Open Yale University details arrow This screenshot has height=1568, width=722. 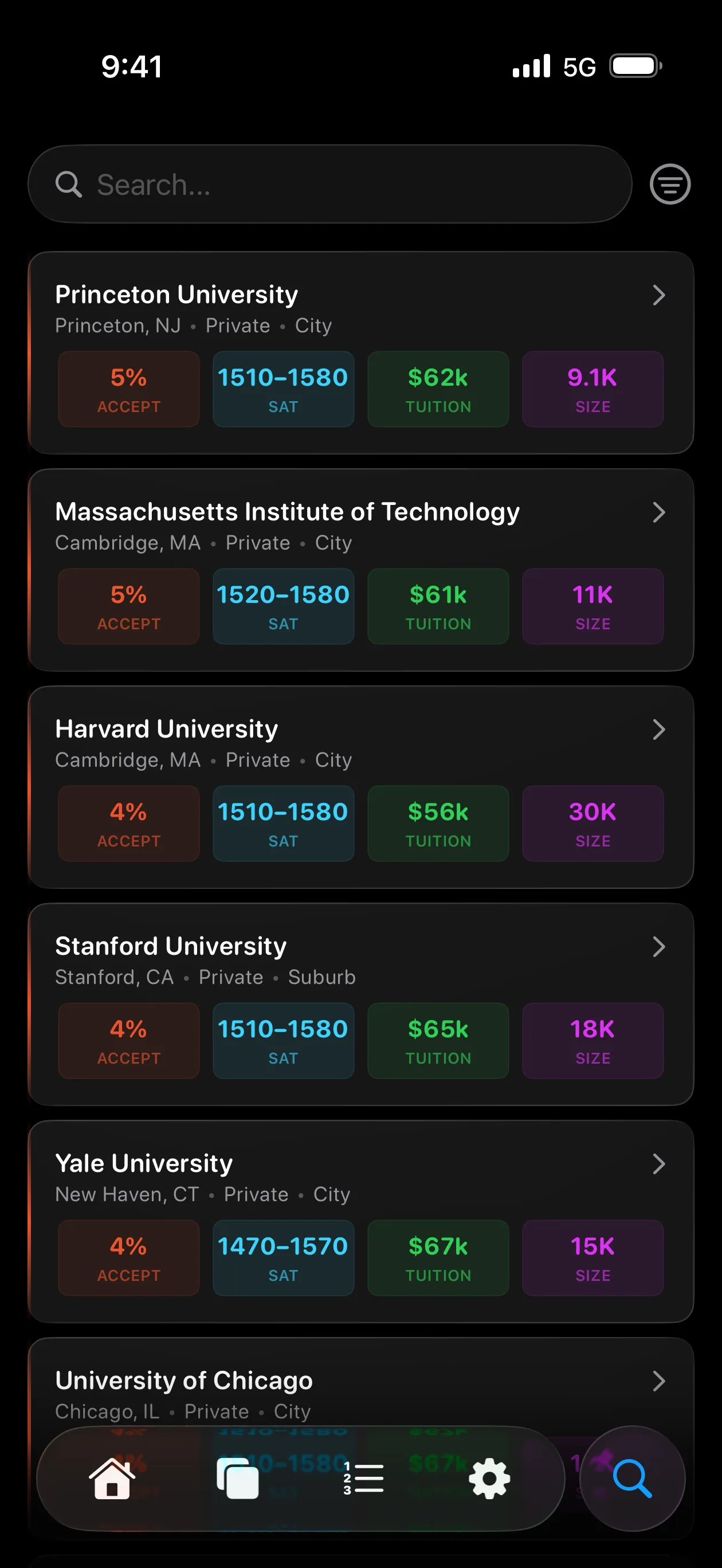click(x=660, y=1164)
